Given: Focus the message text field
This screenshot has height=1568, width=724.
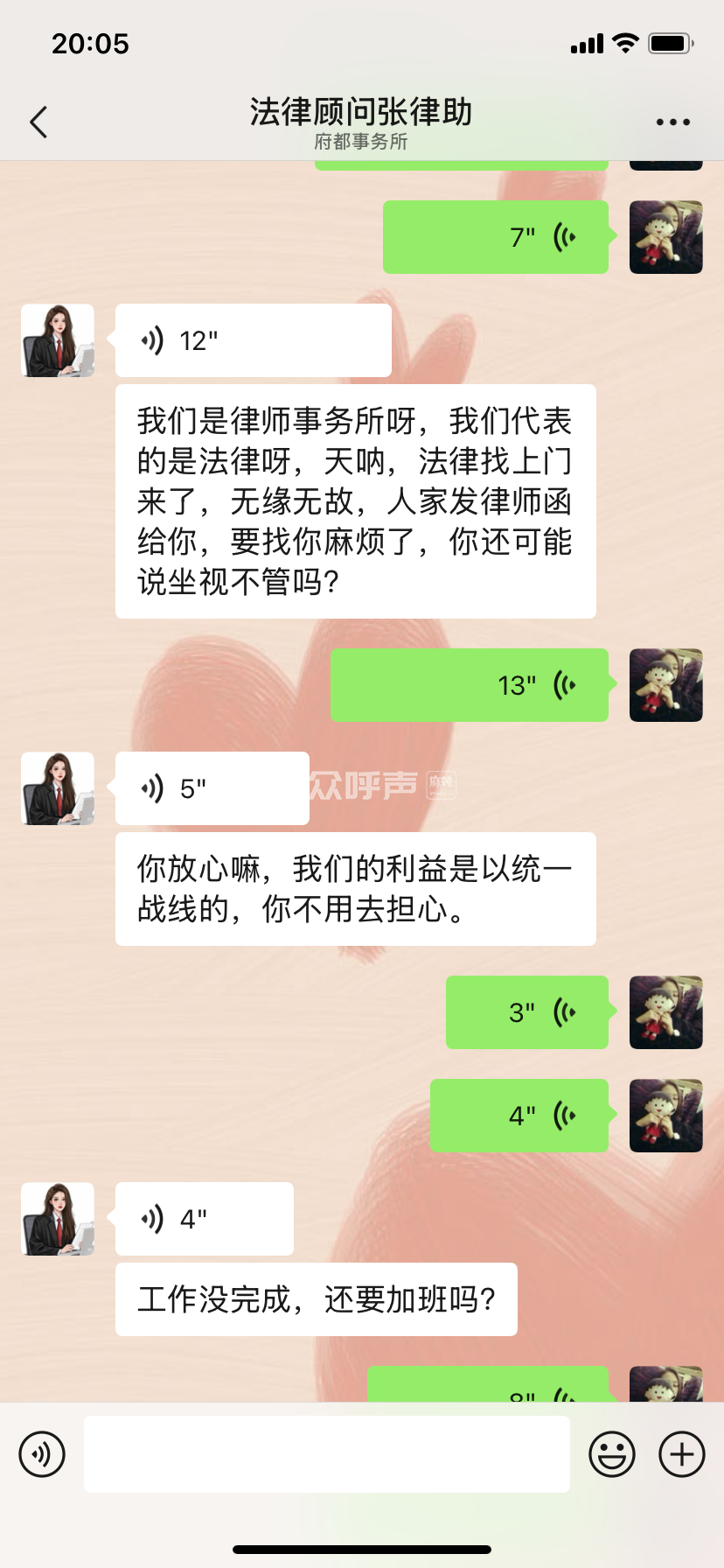Looking at the screenshot, I should (326, 1454).
